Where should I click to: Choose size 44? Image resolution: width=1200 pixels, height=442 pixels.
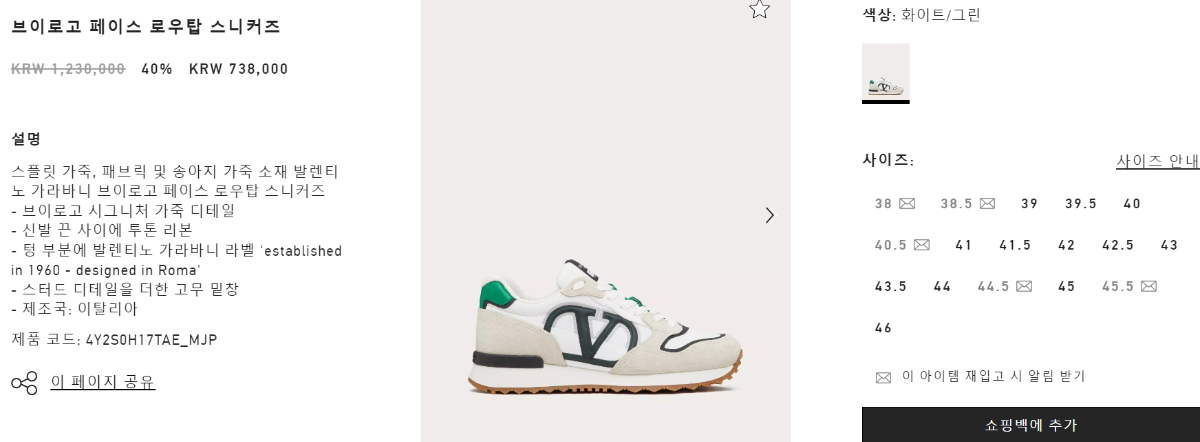pyautogui.click(x=942, y=286)
